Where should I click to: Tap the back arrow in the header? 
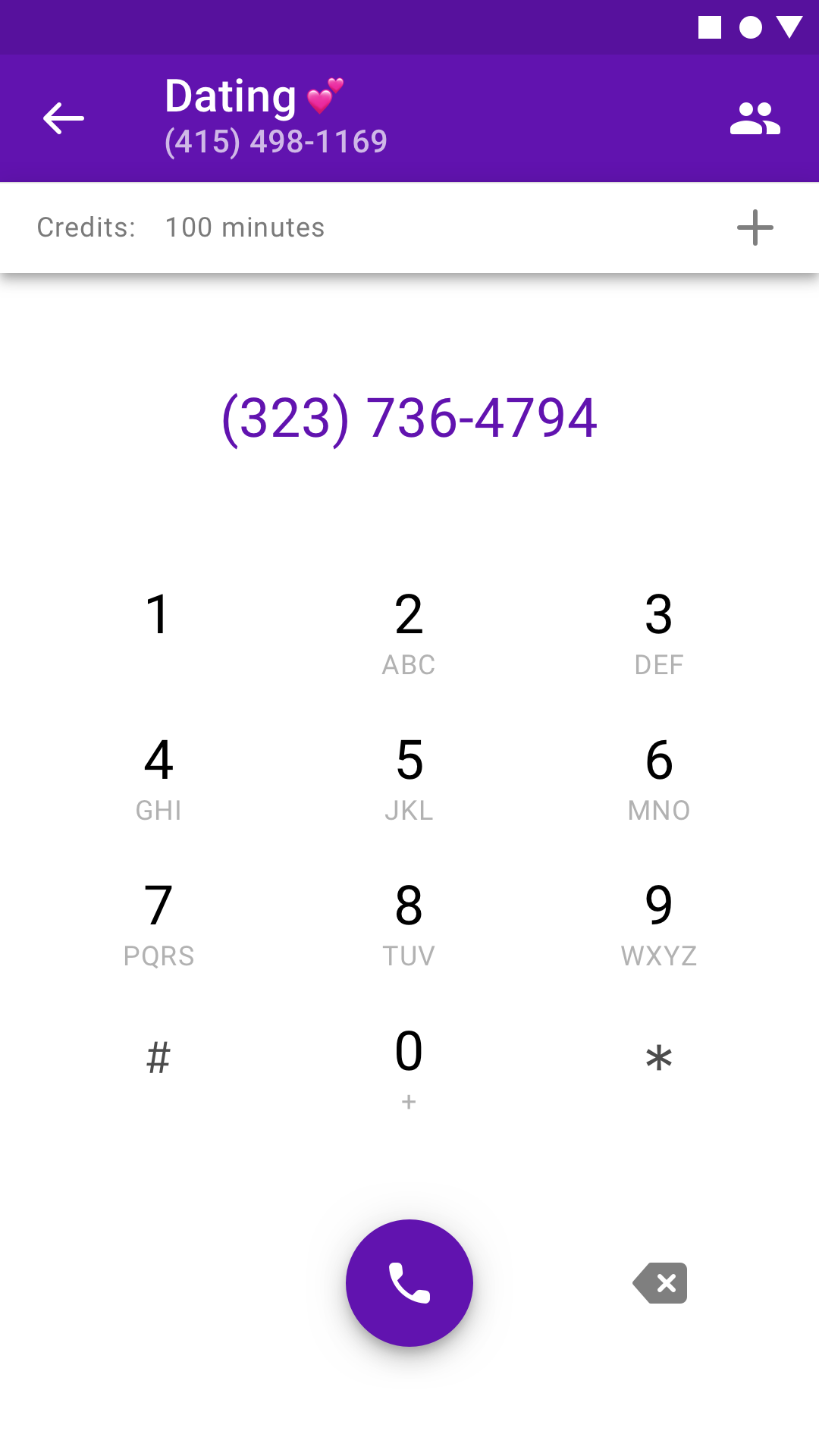[x=64, y=118]
